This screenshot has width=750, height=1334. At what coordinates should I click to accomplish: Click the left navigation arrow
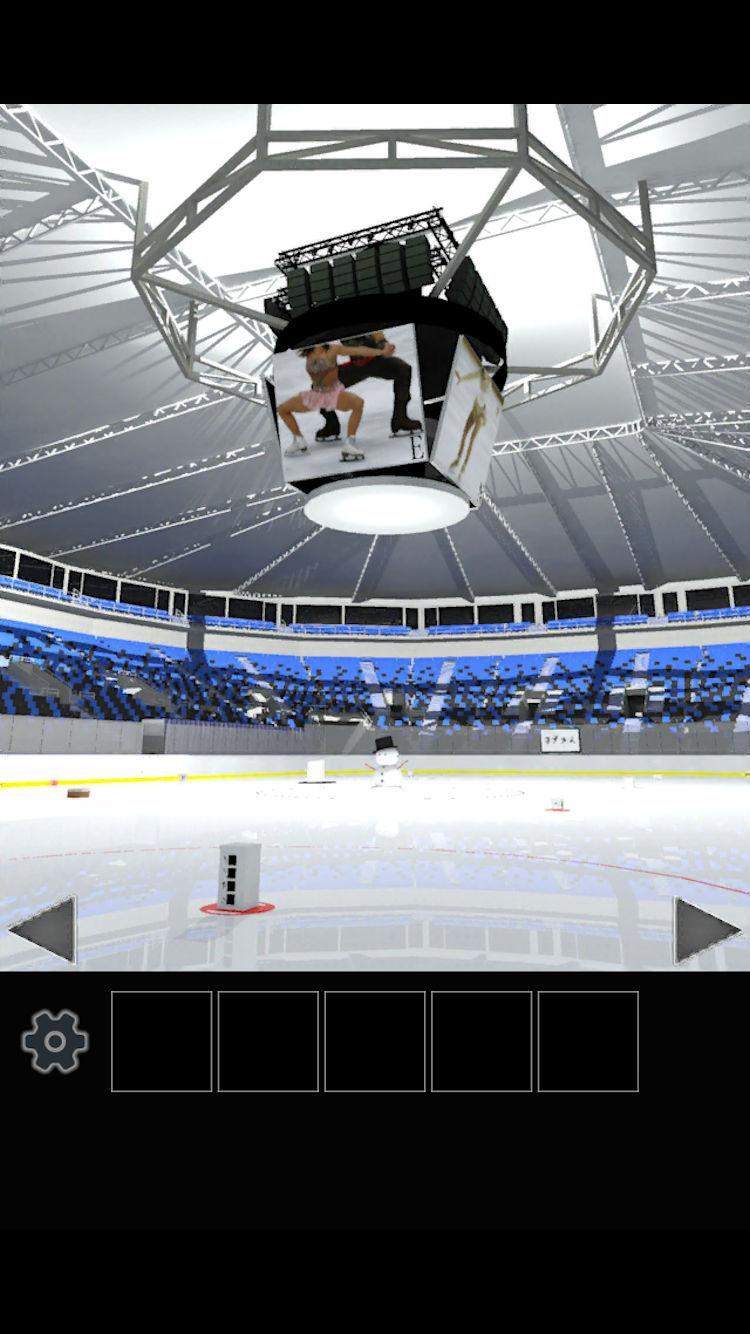(x=45, y=928)
